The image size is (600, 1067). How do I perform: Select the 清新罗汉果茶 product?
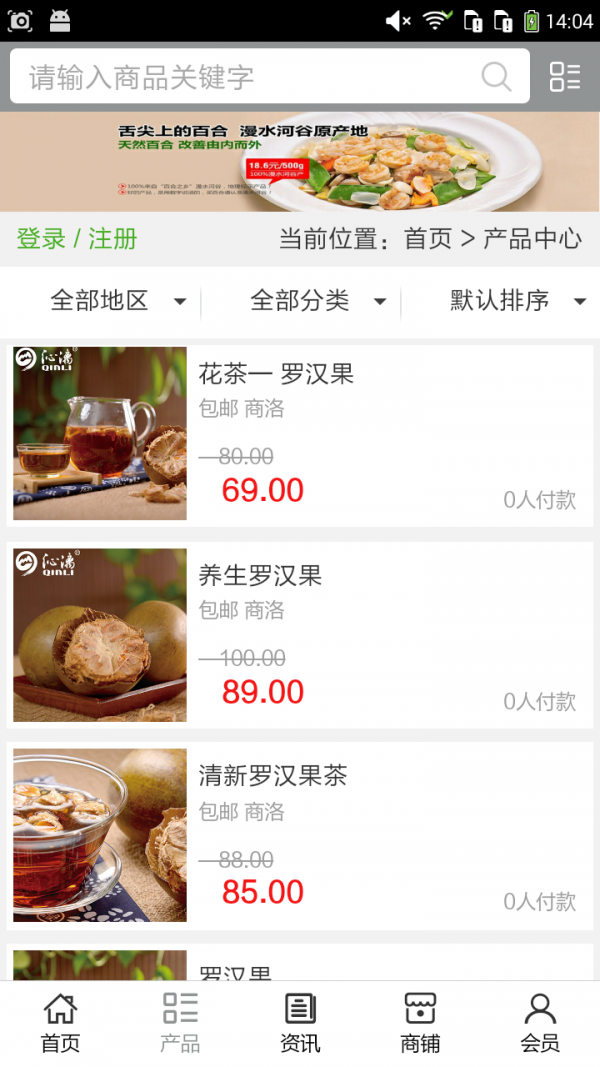(300, 836)
